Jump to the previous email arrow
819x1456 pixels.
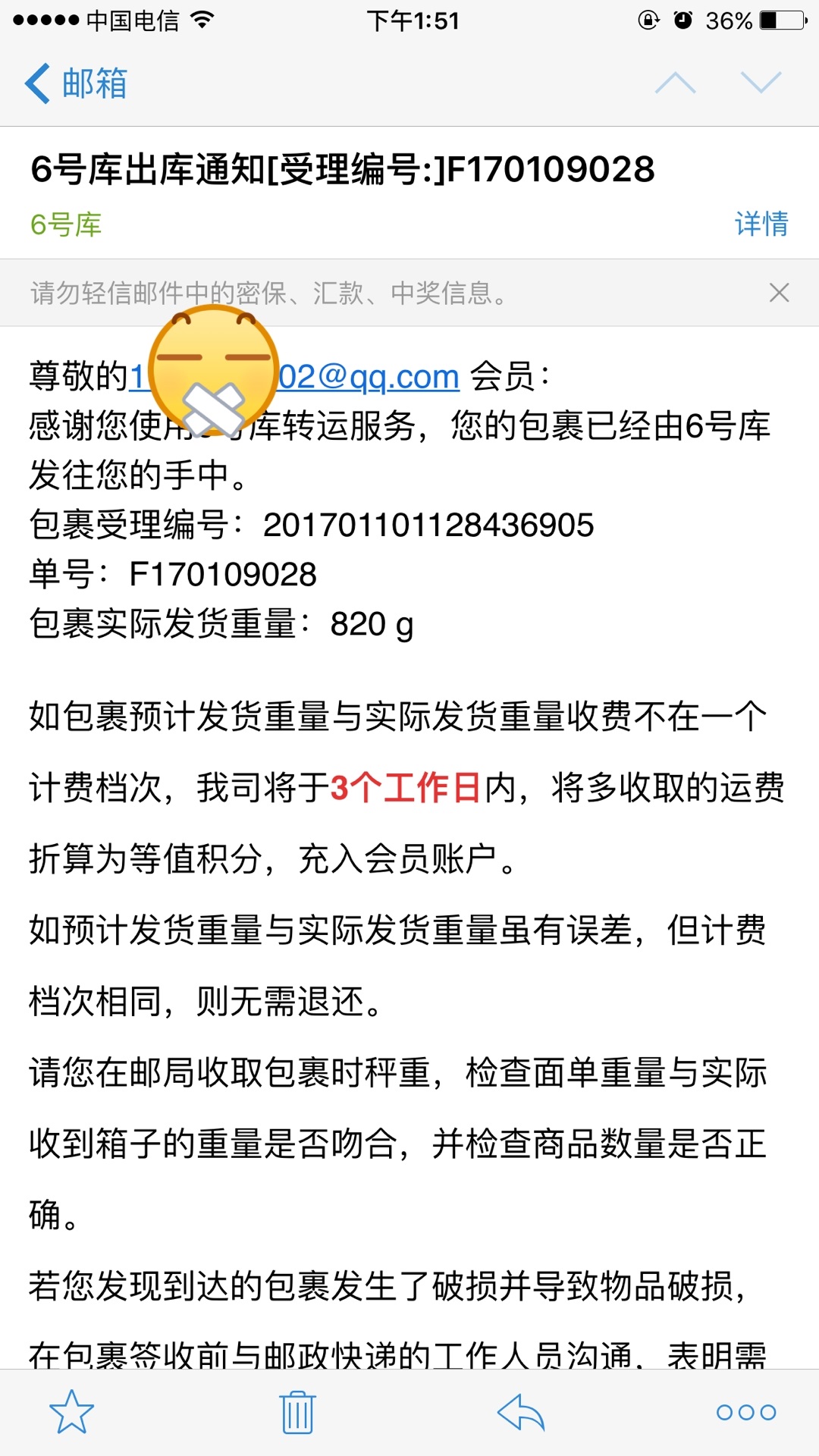click(x=675, y=83)
